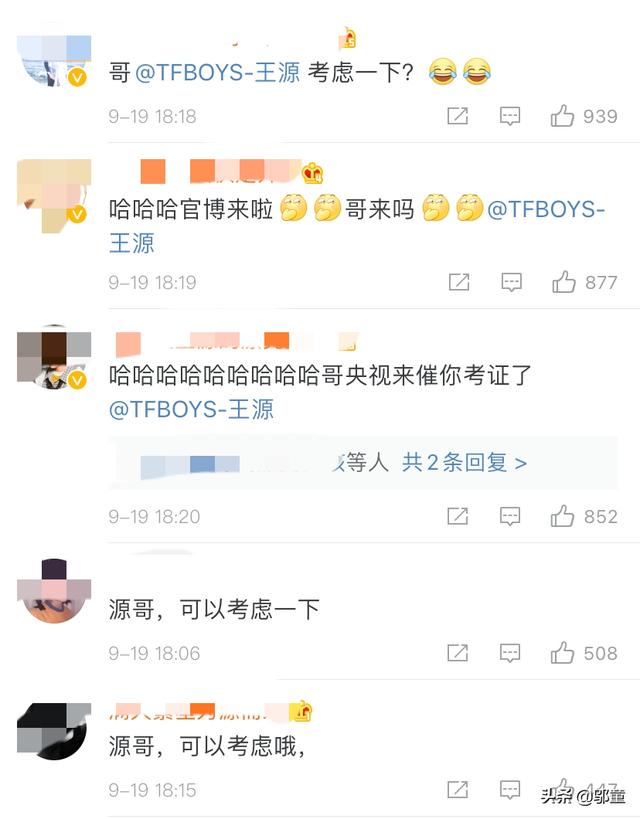Repost the comment posted at 9-19 18:20
Screen dimensions: 640x819
(457, 516)
